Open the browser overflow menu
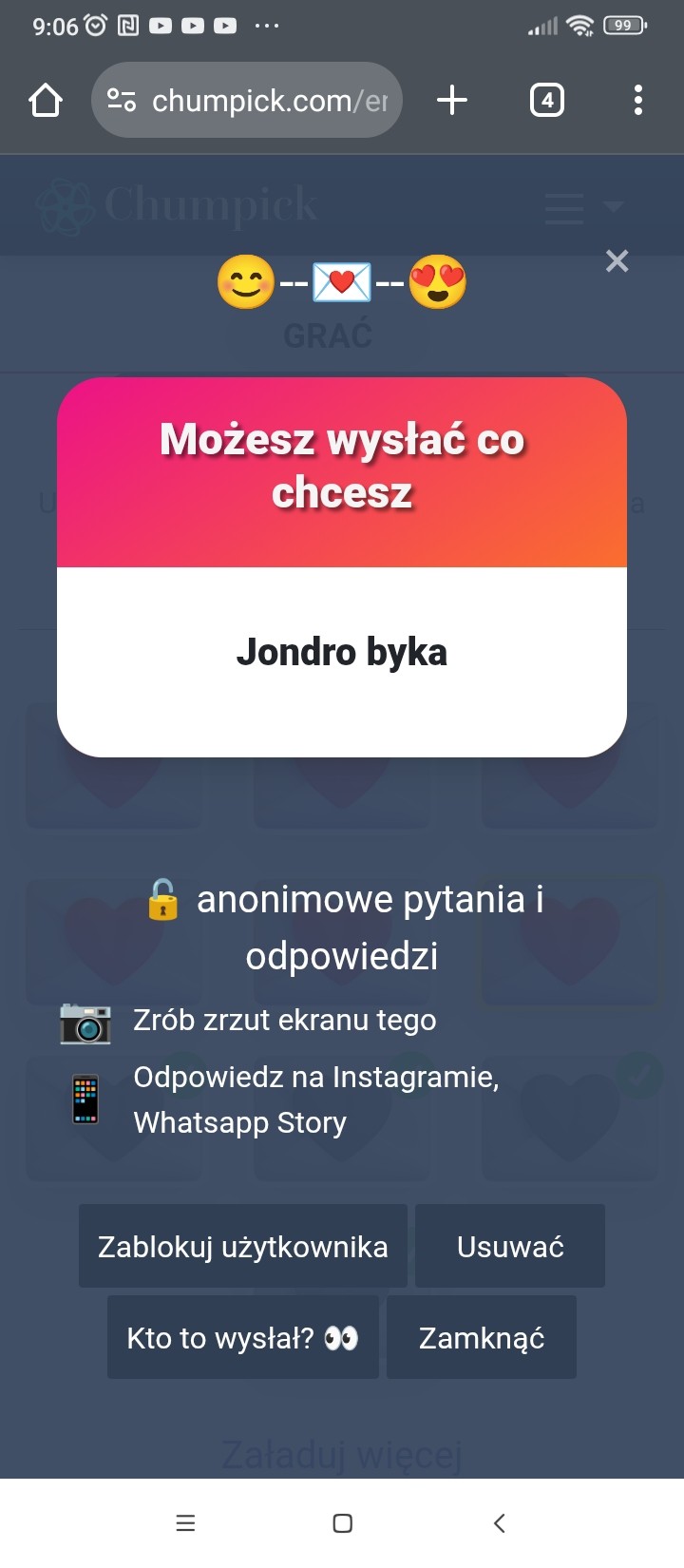 [x=637, y=100]
